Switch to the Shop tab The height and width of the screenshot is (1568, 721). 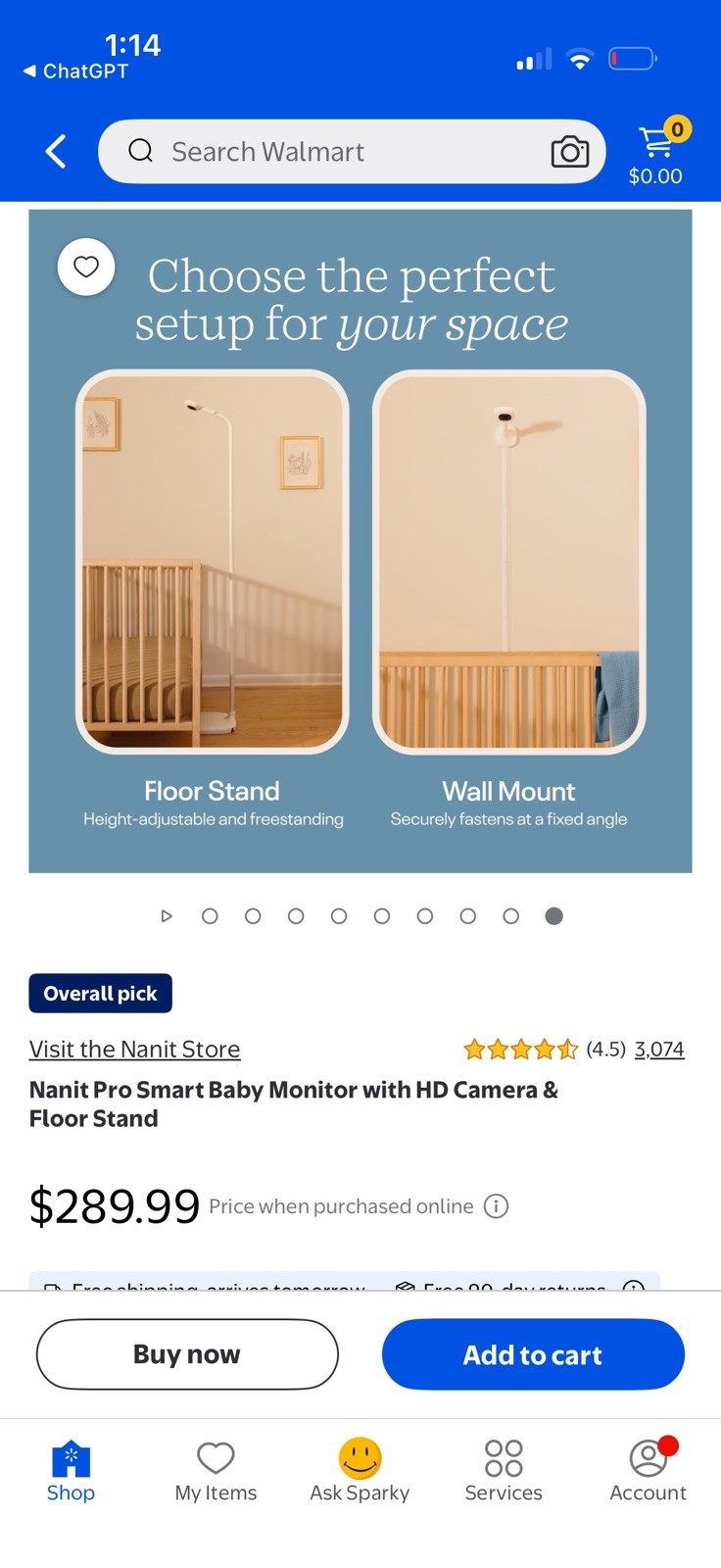pyautogui.click(x=71, y=1471)
